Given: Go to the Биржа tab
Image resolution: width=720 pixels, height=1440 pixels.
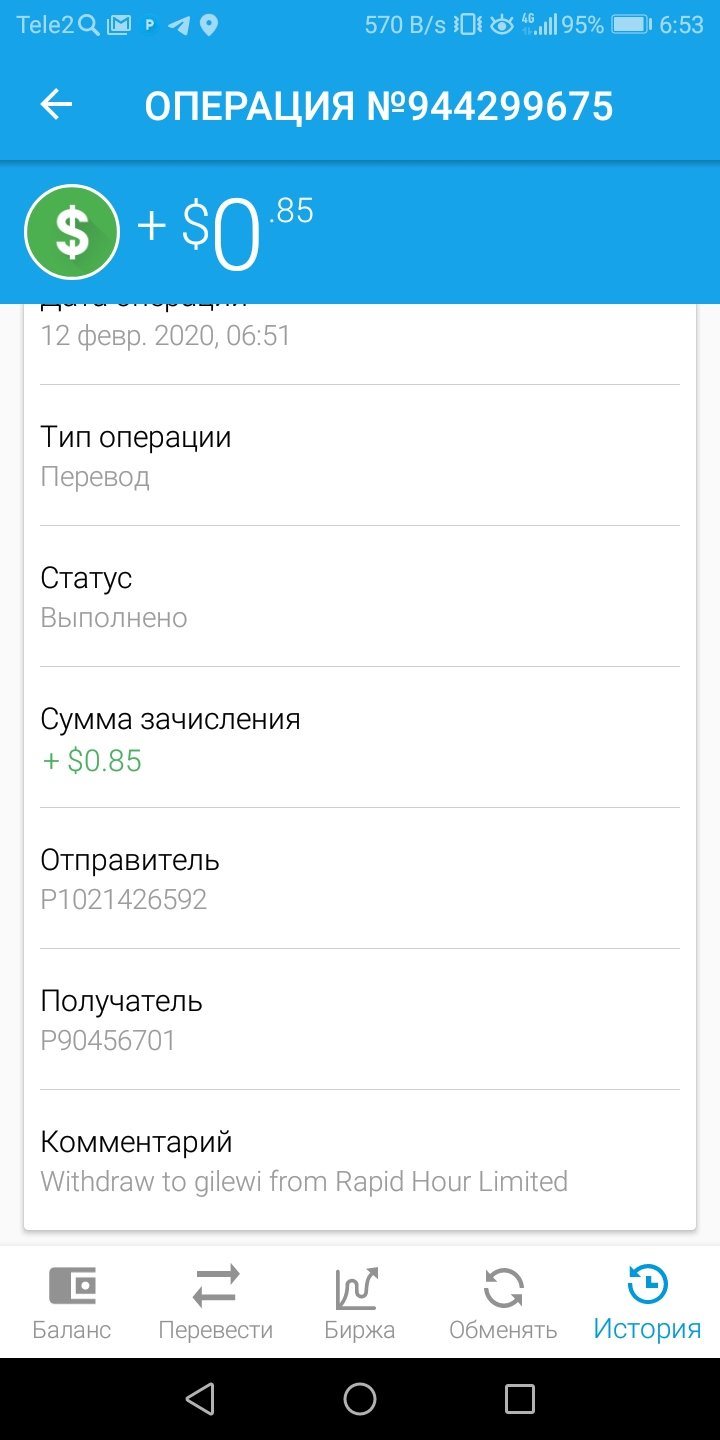Looking at the screenshot, I should tap(360, 1302).
